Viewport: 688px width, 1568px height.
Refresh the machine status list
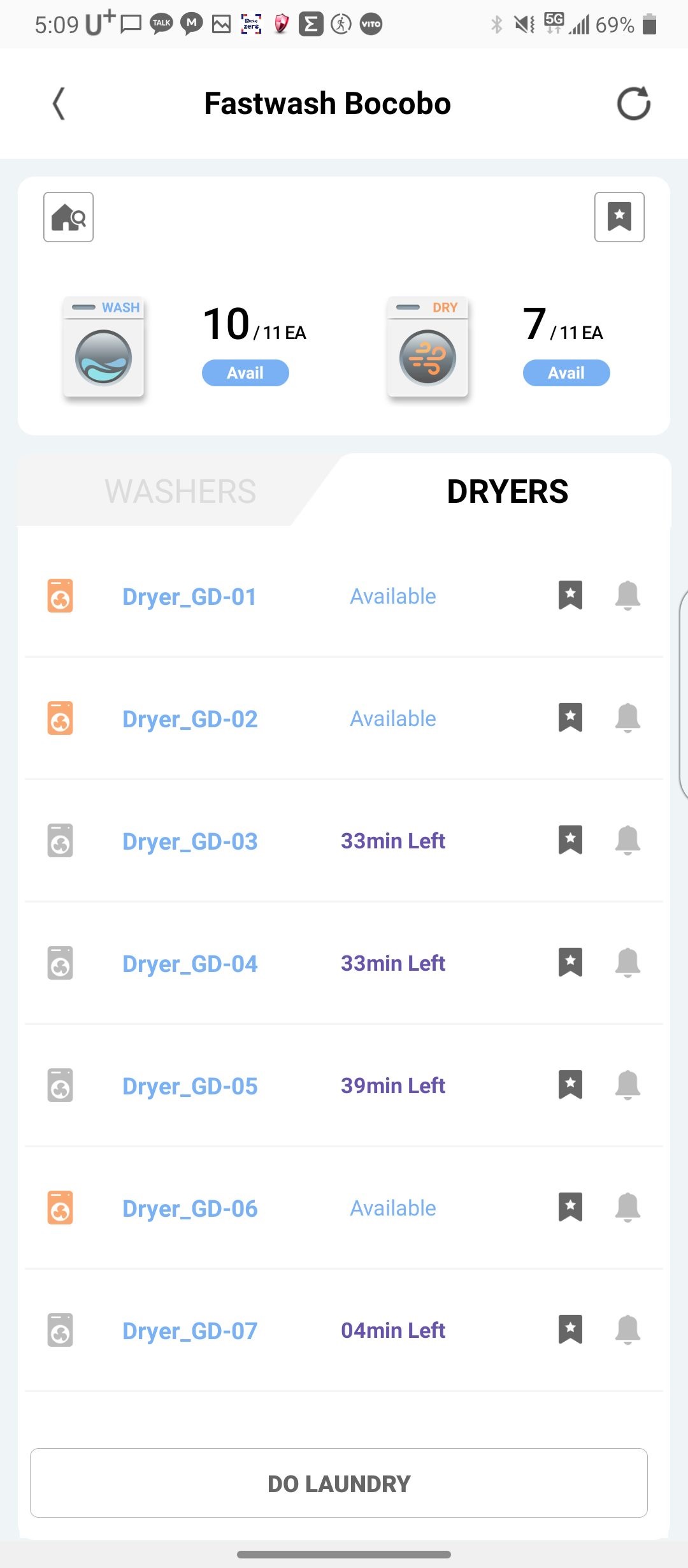[633, 103]
